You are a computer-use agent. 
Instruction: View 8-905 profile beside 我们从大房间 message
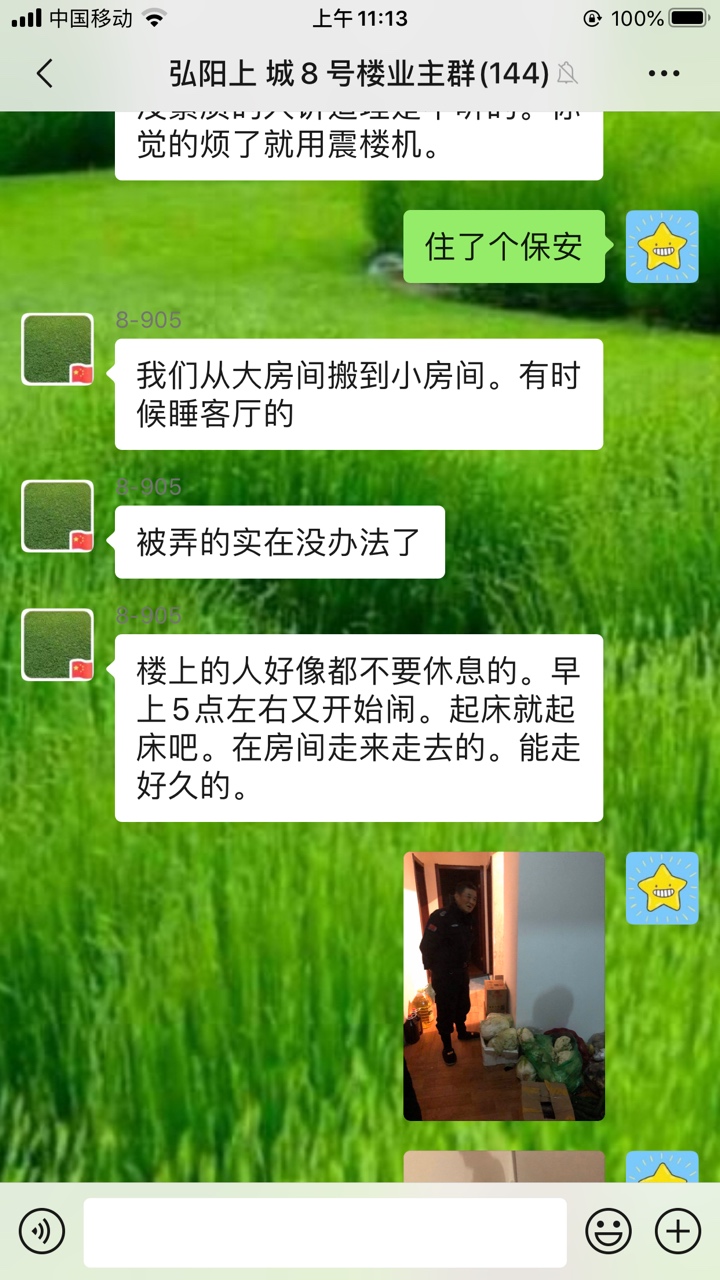click(x=58, y=349)
